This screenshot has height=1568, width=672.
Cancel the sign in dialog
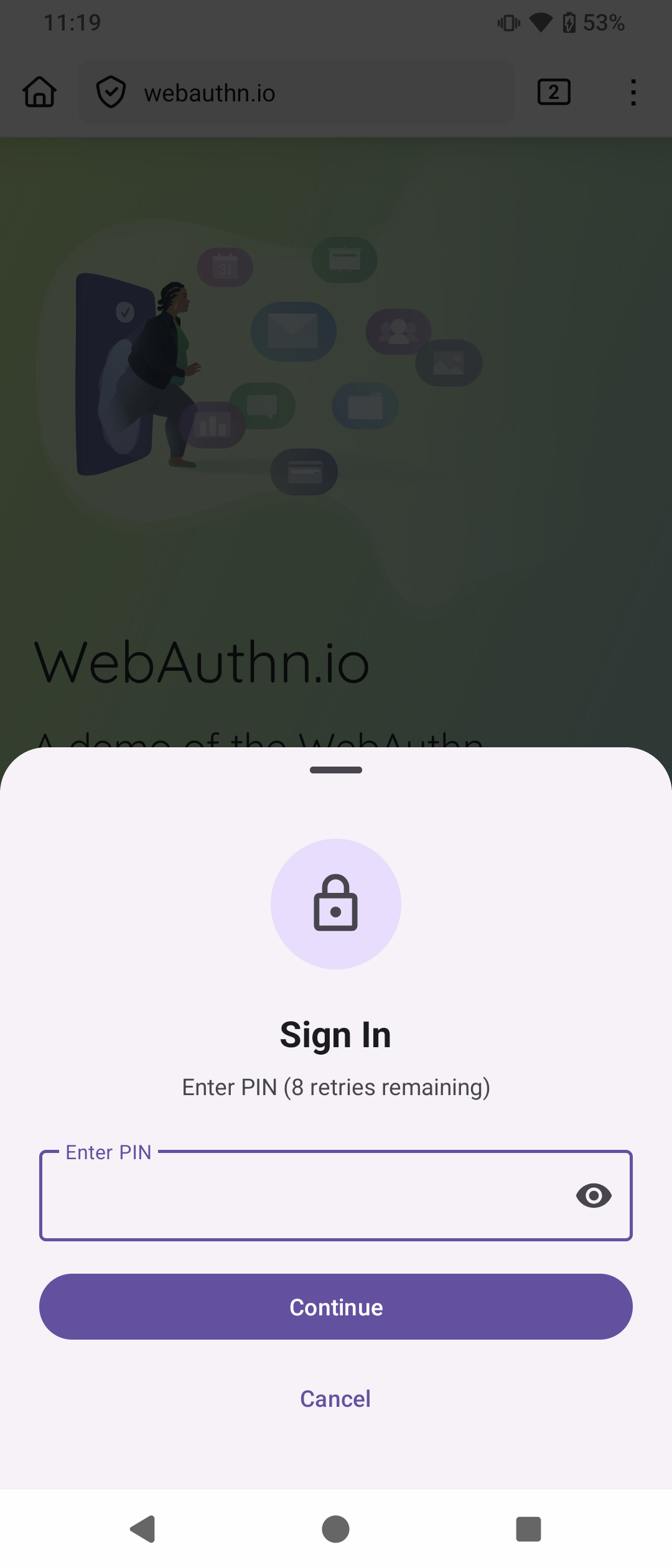pyautogui.click(x=335, y=1399)
